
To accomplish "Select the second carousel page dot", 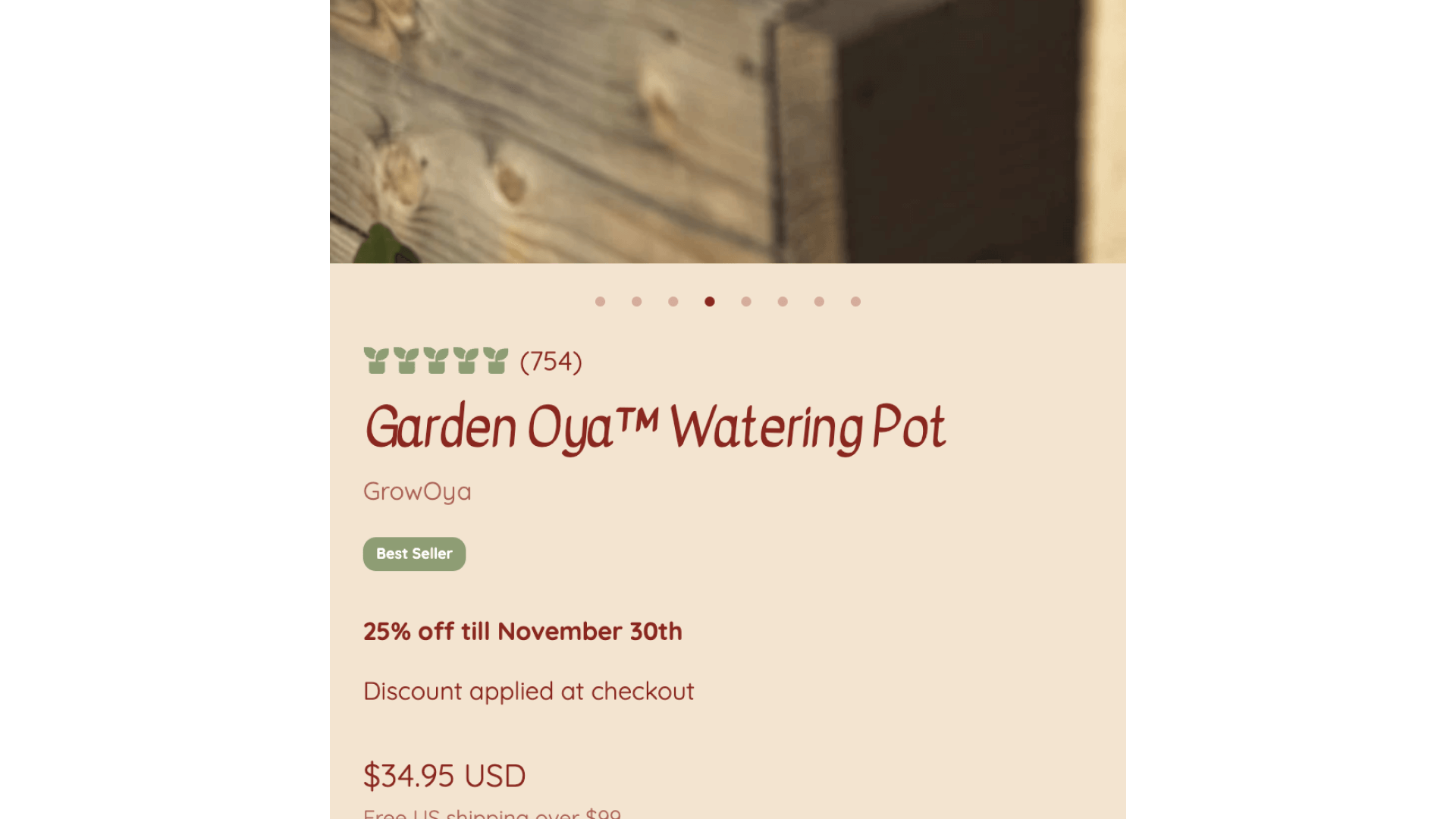I will [636, 302].
